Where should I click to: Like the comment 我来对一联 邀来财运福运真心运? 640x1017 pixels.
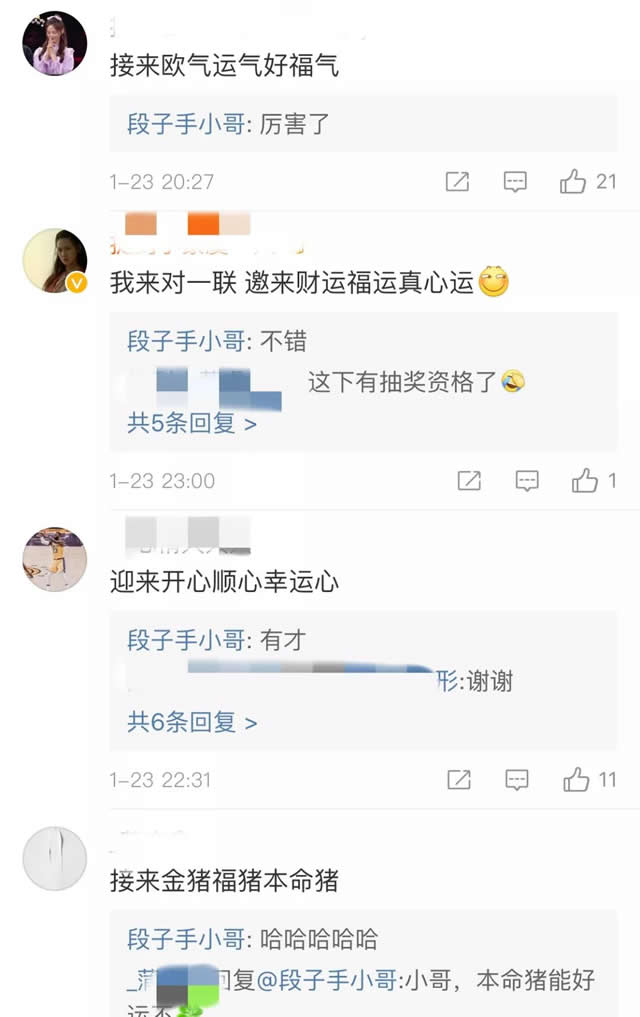[586, 481]
